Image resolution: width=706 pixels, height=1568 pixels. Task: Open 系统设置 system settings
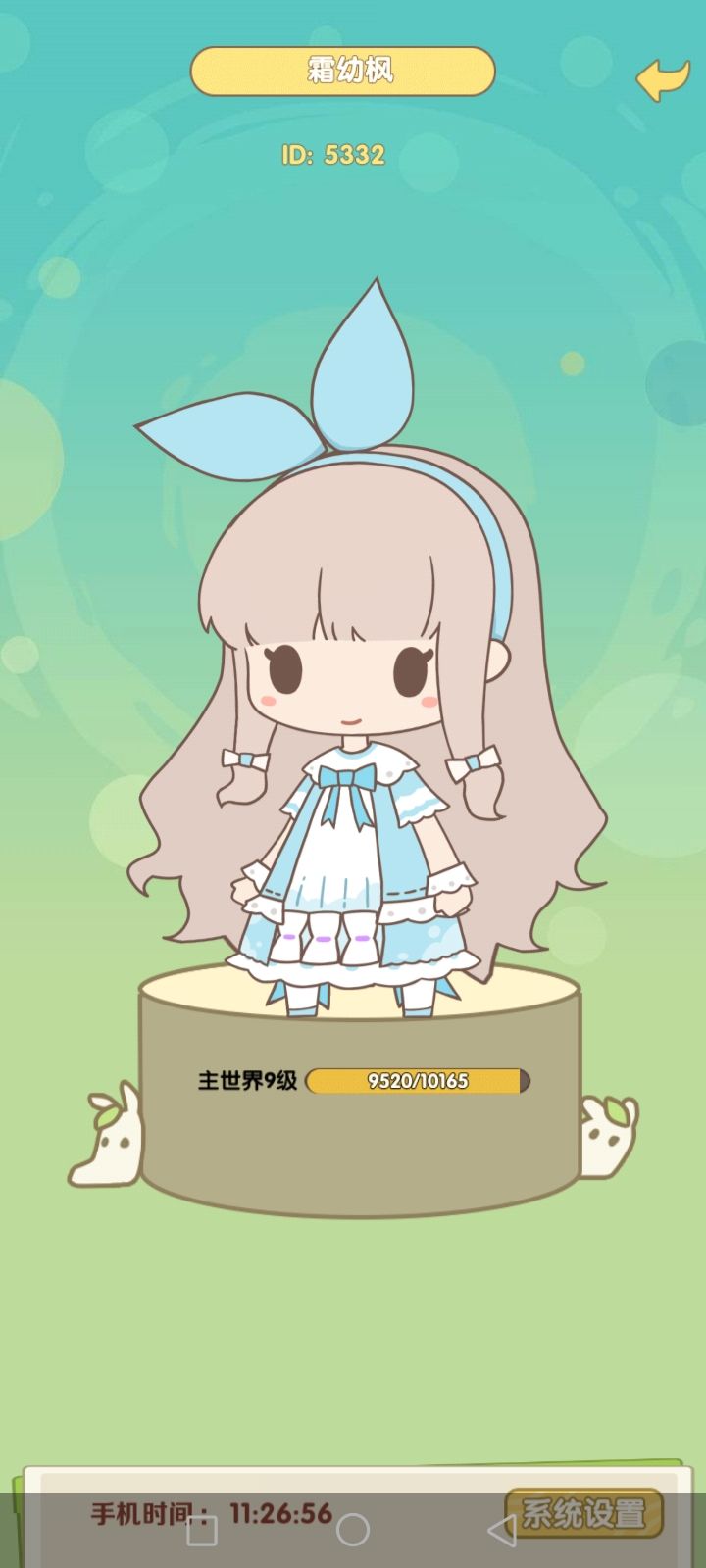point(583,1513)
